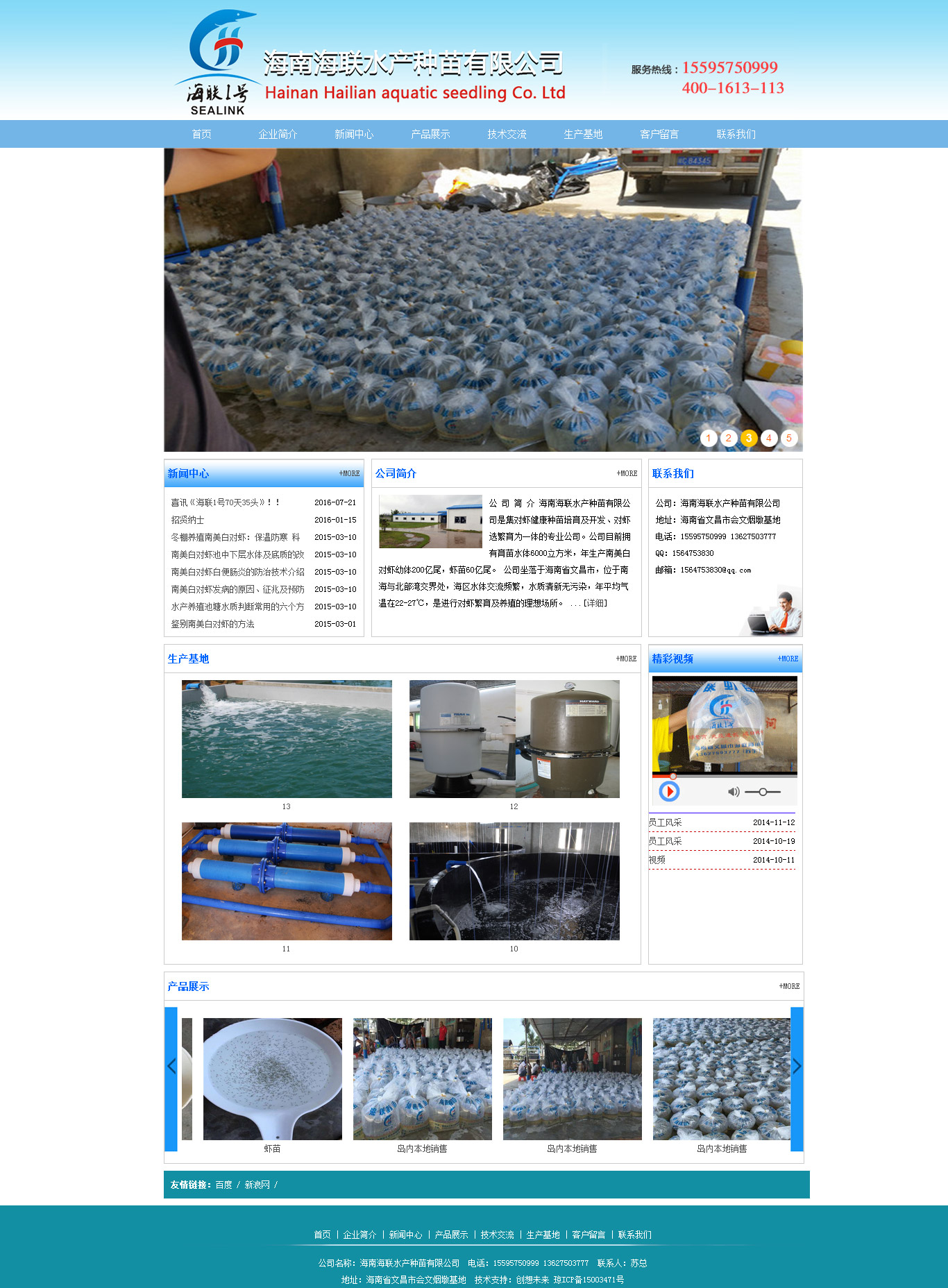The height and width of the screenshot is (1288, 948).
Task: Open 企业简介 in the top navigation
Action: [278, 134]
